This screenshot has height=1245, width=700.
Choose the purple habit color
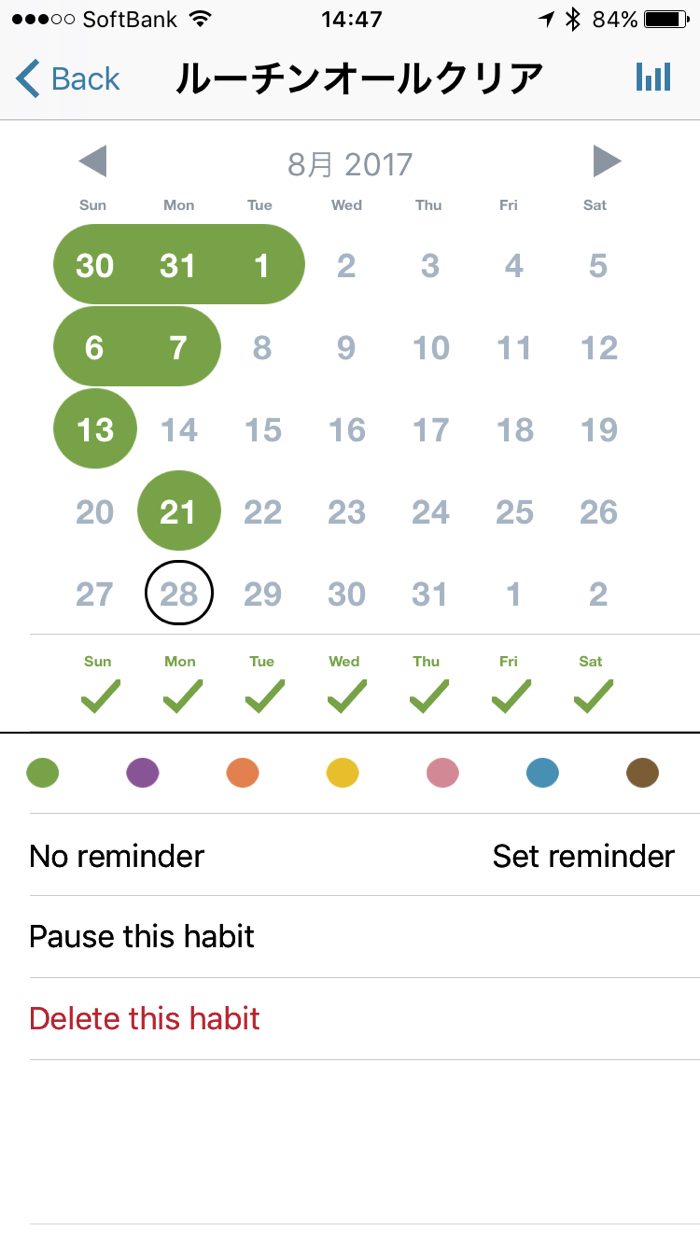[143, 773]
